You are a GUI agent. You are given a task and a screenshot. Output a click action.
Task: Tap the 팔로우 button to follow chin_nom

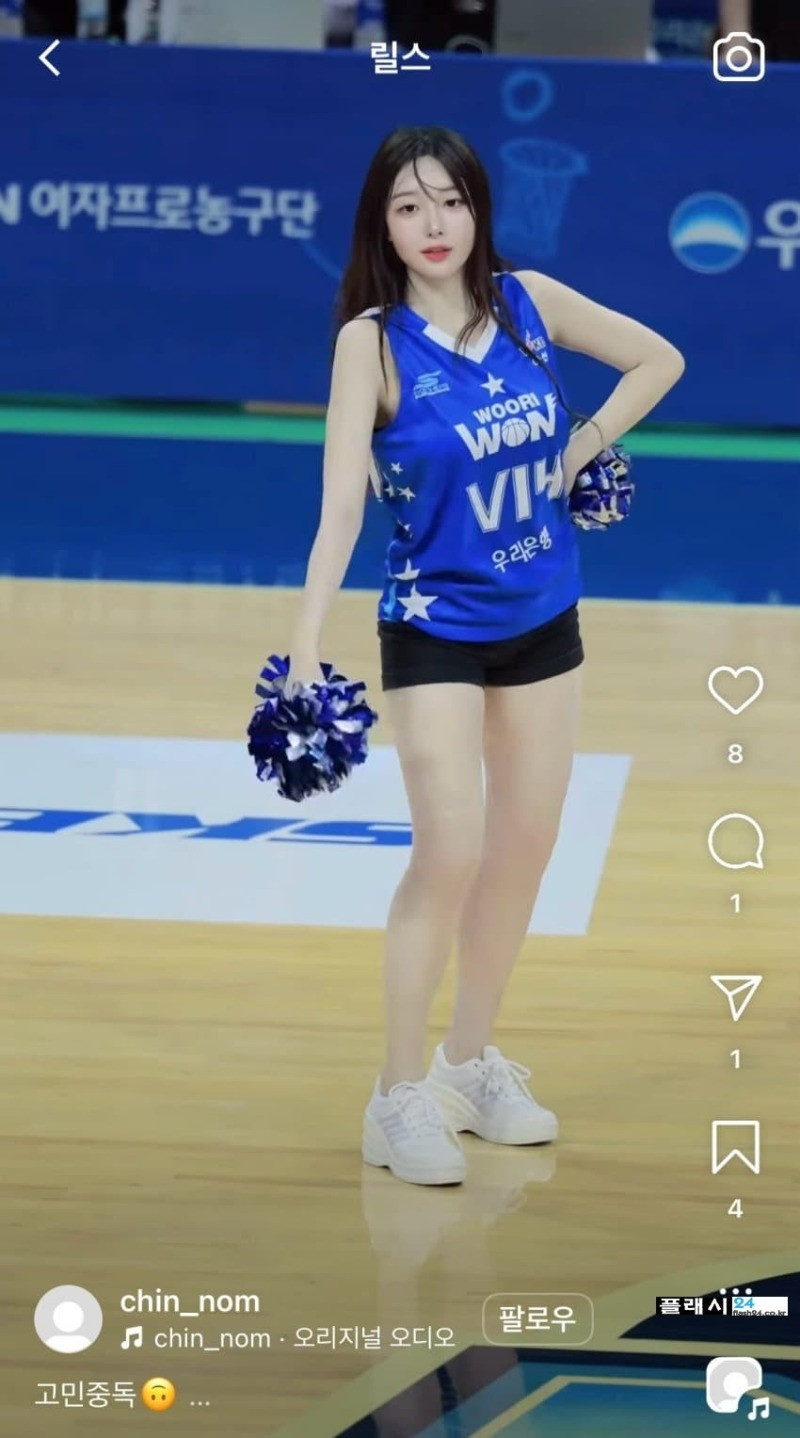(x=537, y=1319)
